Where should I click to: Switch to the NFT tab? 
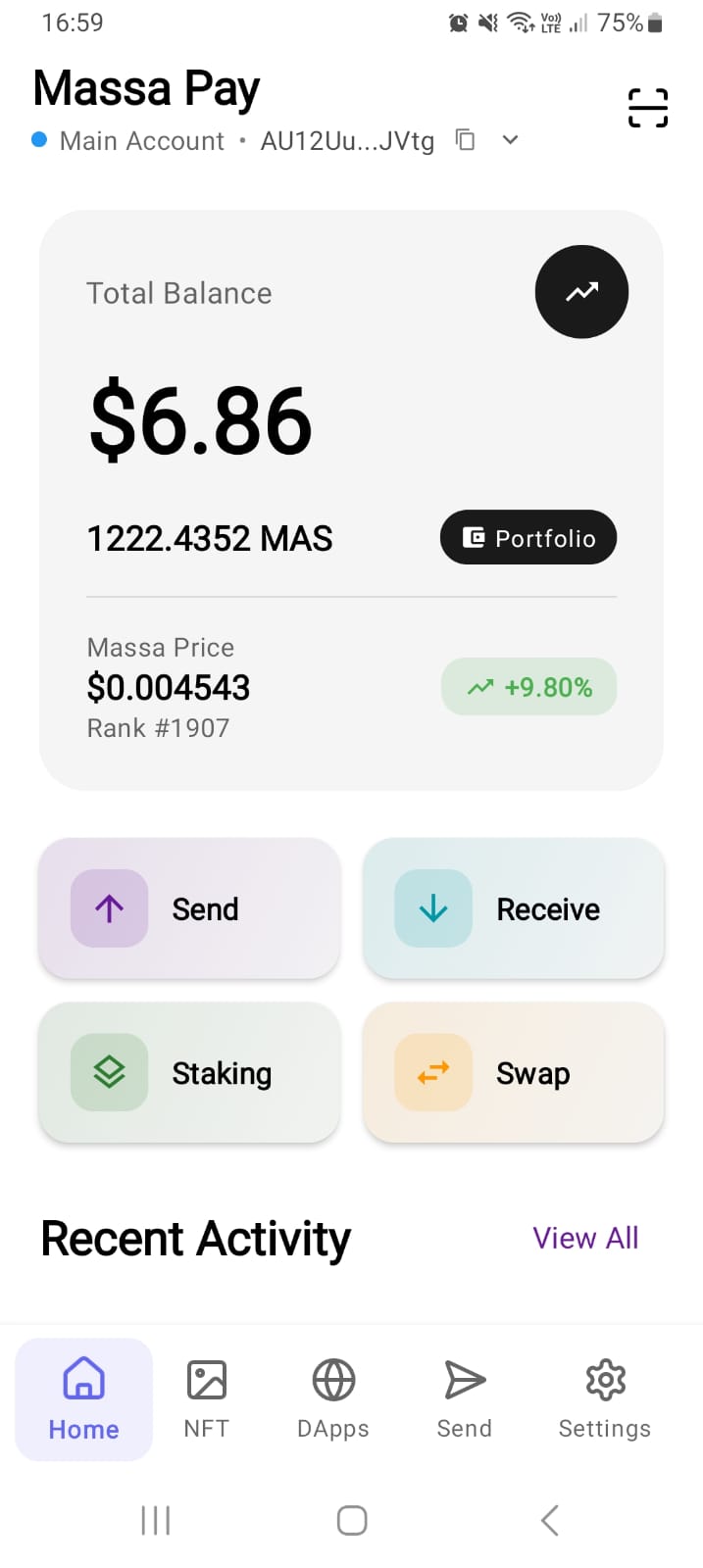pyautogui.click(x=207, y=1398)
